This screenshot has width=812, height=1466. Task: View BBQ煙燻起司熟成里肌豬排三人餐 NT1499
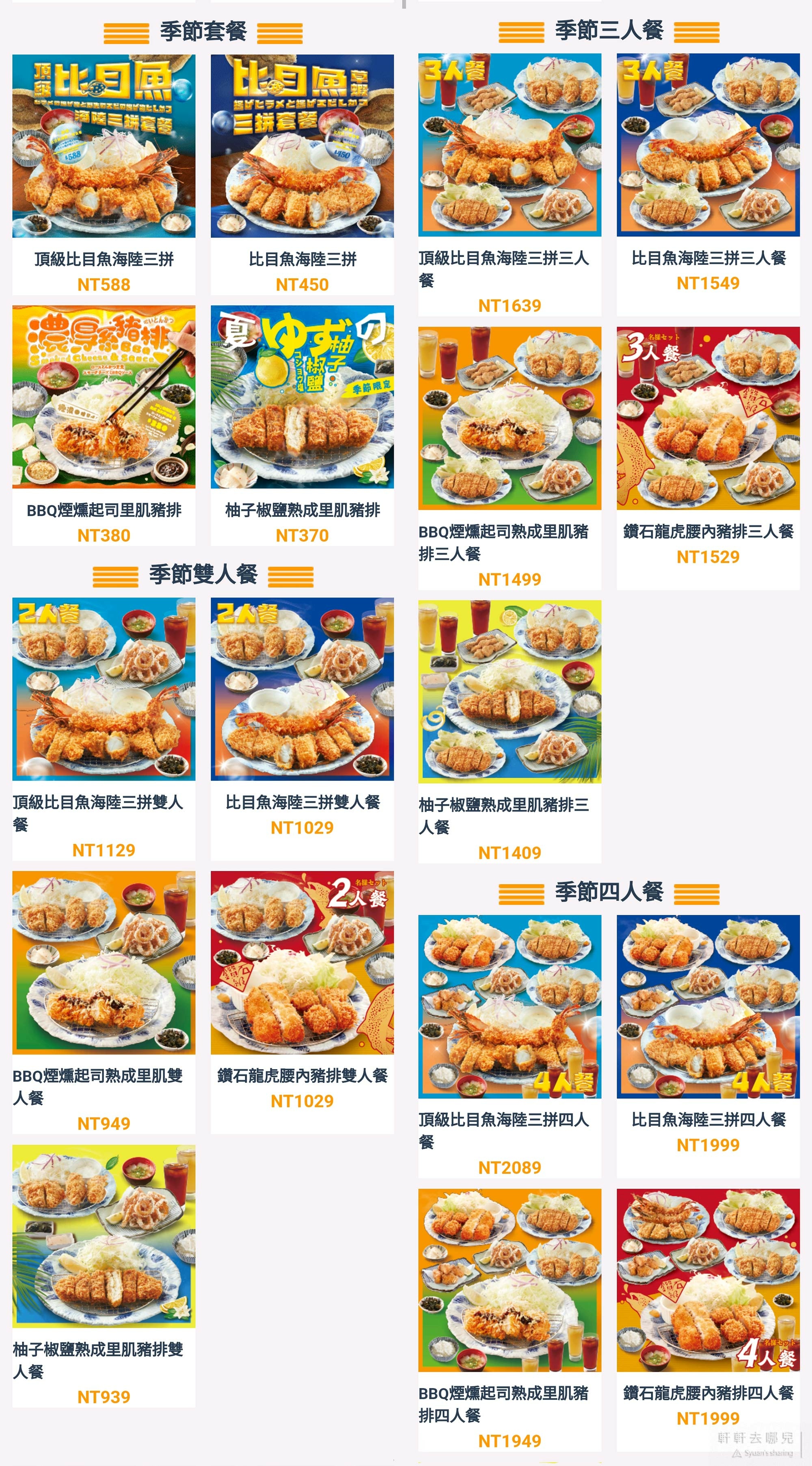pos(510,458)
